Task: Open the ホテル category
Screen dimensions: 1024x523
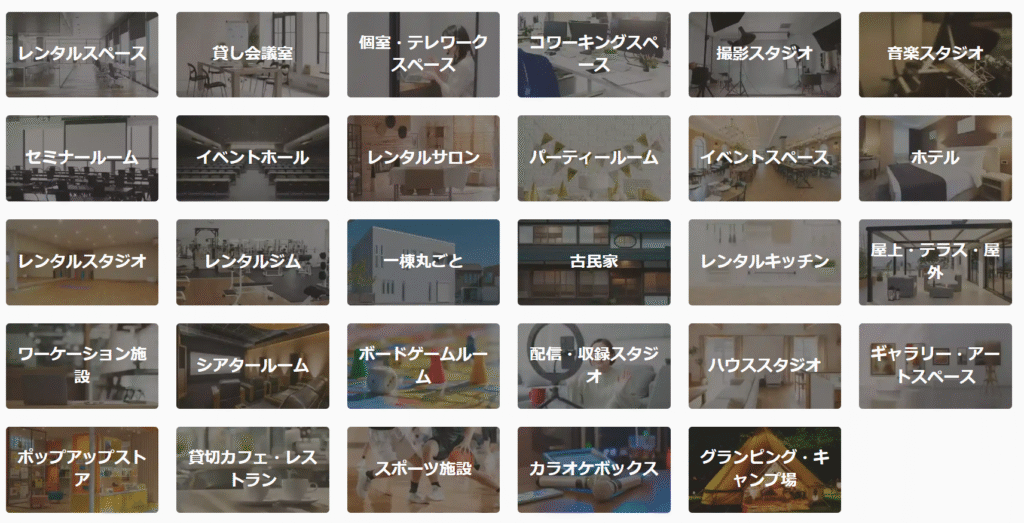Action: point(935,158)
